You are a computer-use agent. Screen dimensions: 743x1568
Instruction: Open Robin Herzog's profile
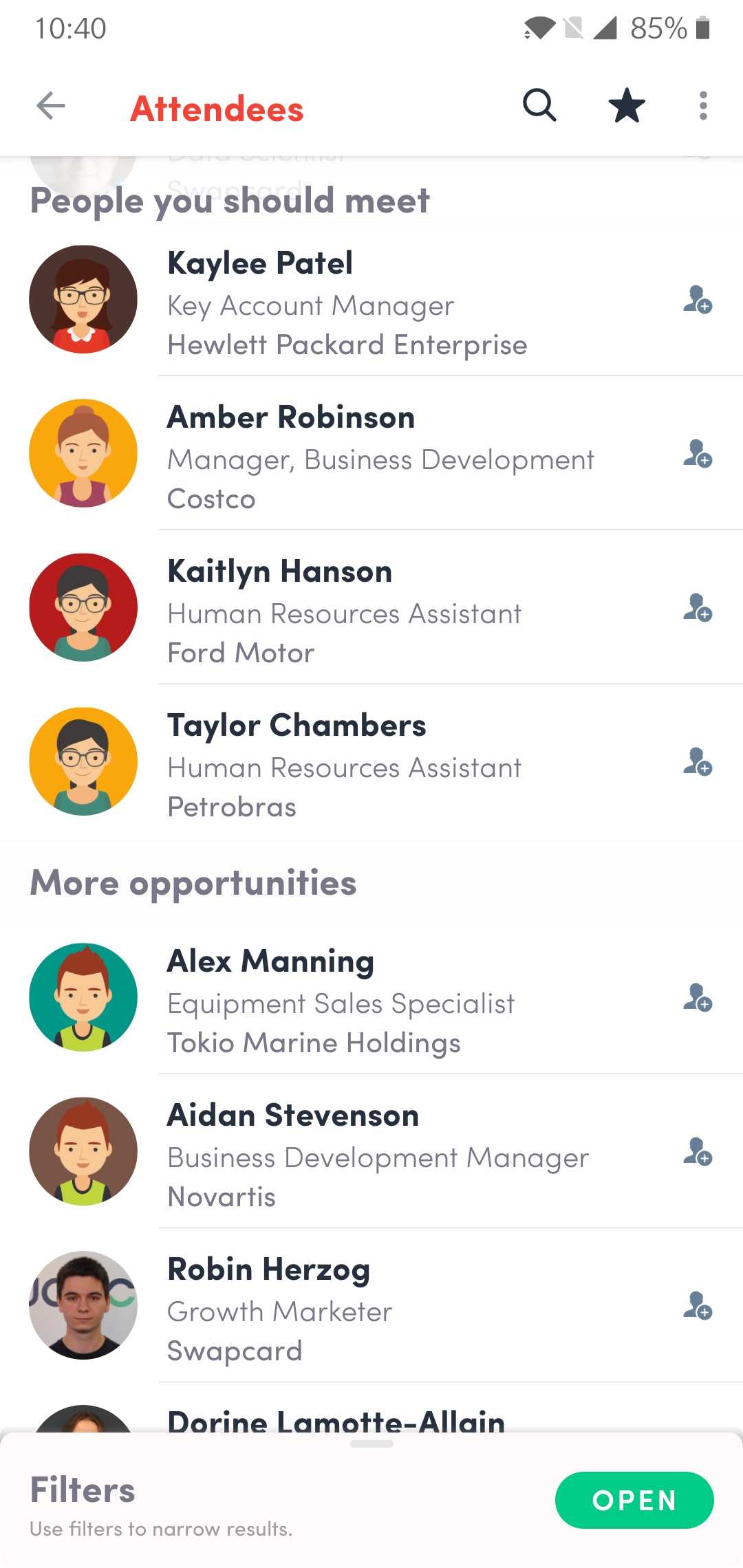(x=280, y=1309)
